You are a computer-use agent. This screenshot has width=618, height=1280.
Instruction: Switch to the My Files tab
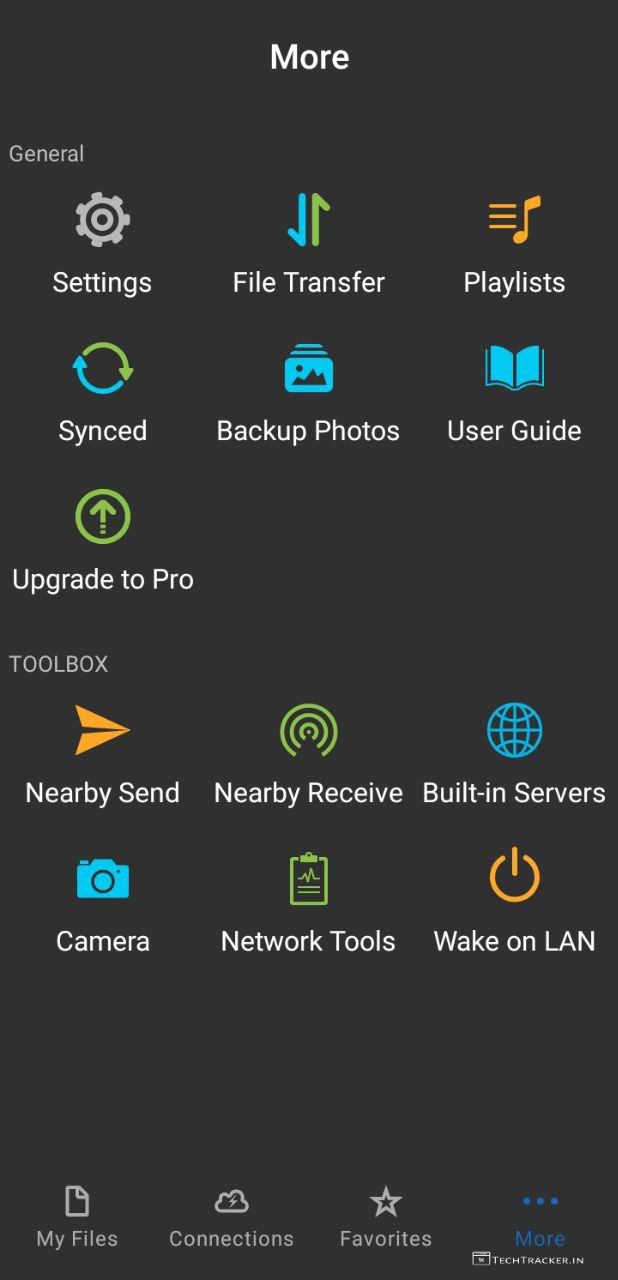tap(77, 1217)
